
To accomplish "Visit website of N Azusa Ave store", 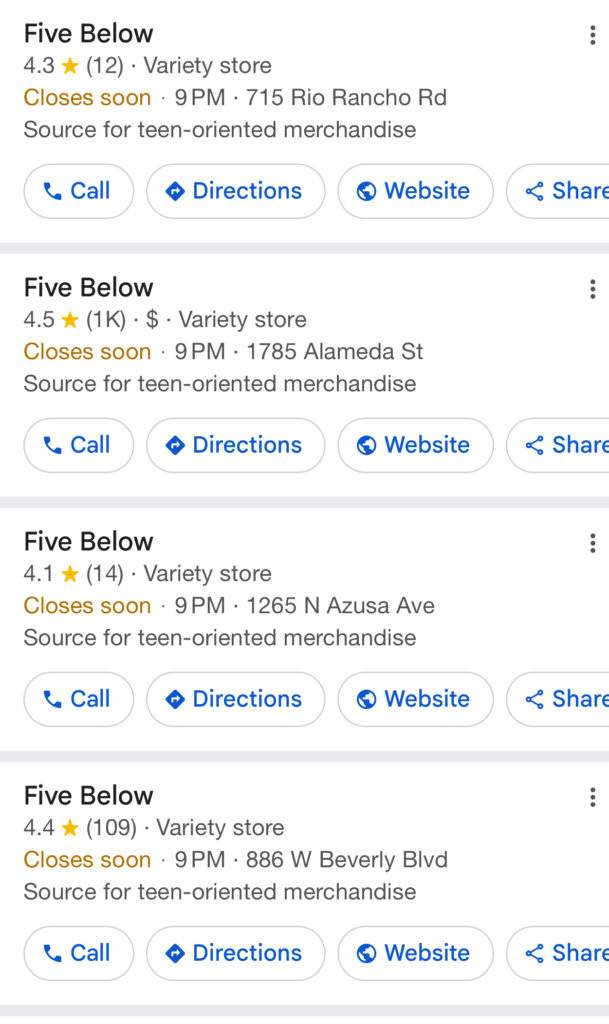I will pyautogui.click(x=415, y=699).
